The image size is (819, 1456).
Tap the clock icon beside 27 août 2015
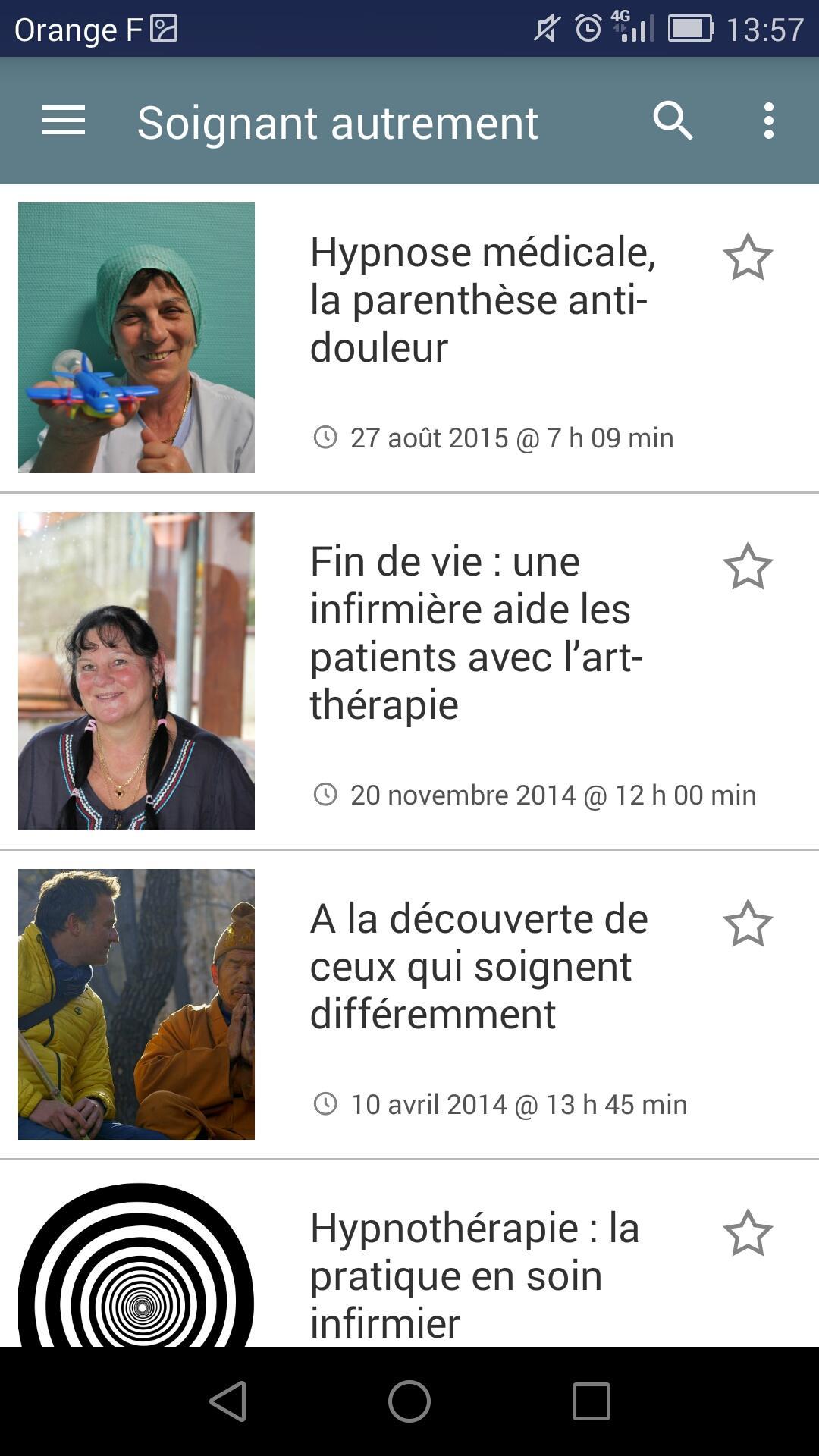click(326, 436)
